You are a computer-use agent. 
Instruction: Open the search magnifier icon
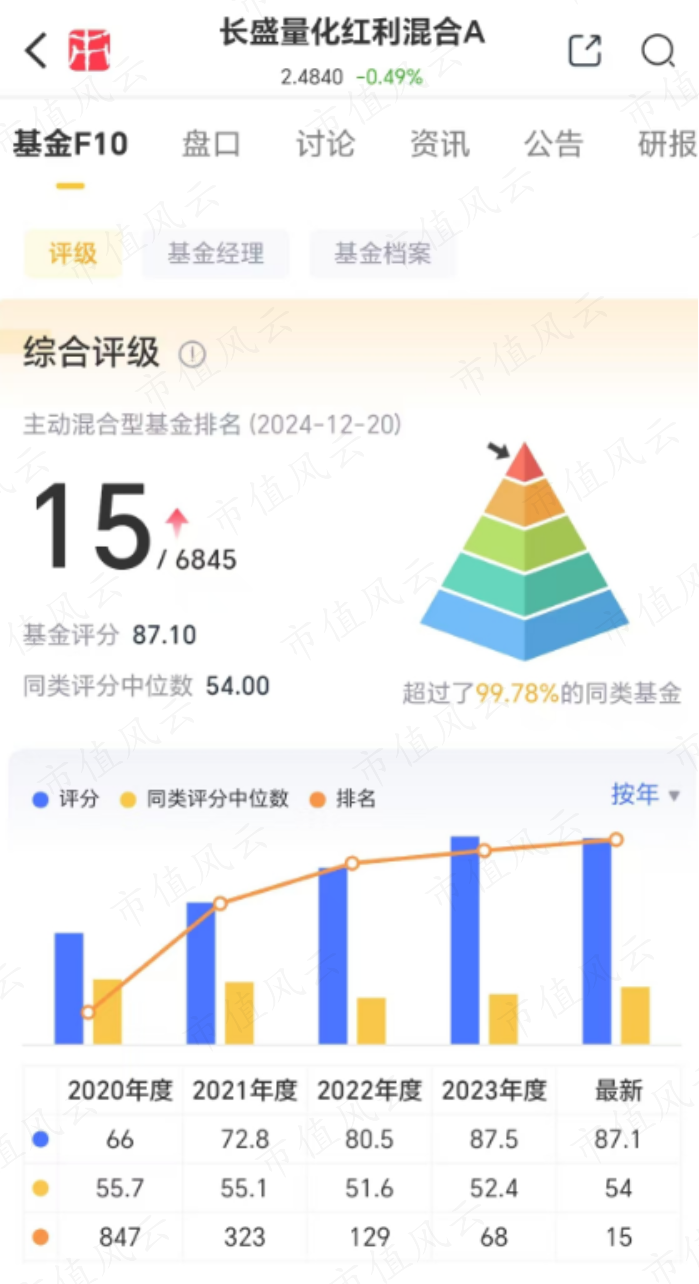(x=658, y=50)
